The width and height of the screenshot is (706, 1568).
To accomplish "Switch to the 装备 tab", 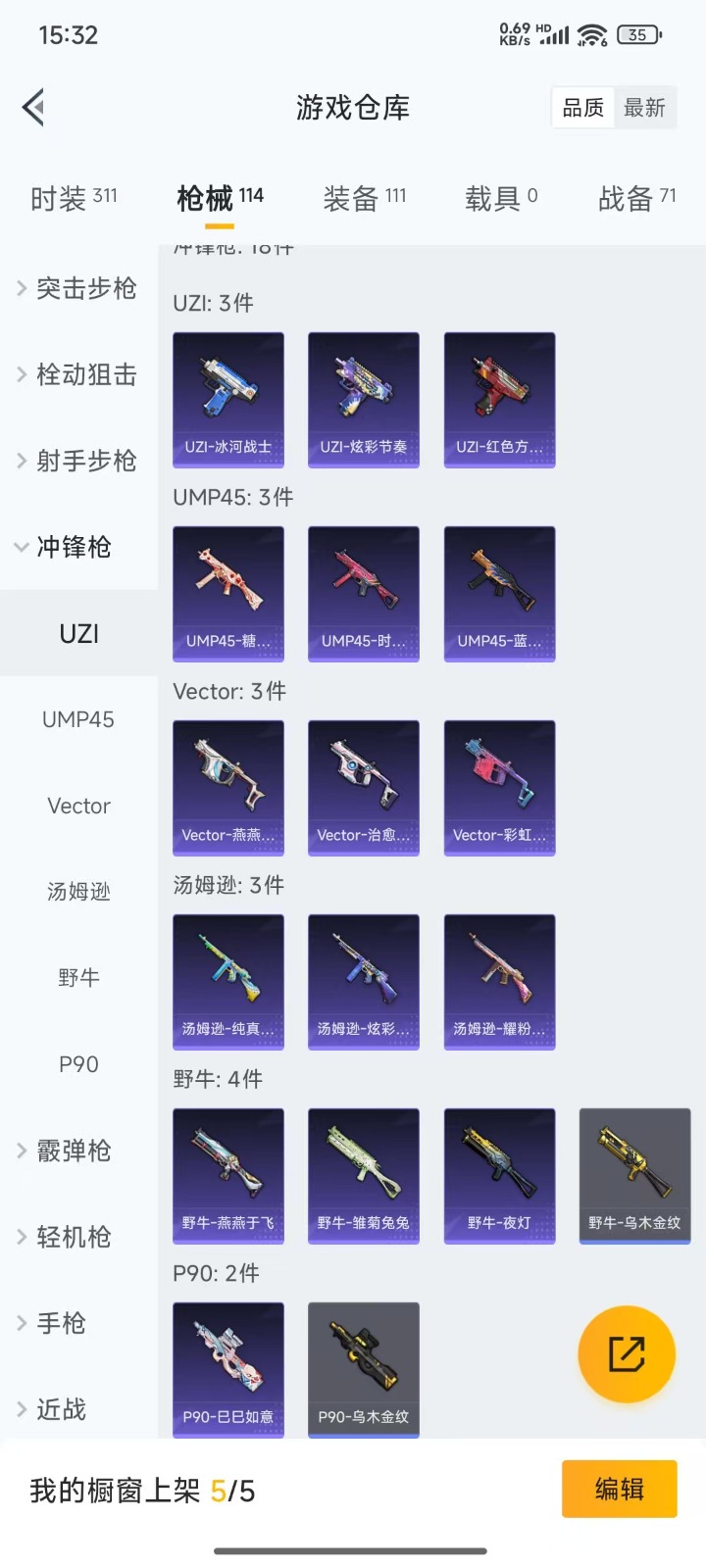I will [364, 199].
